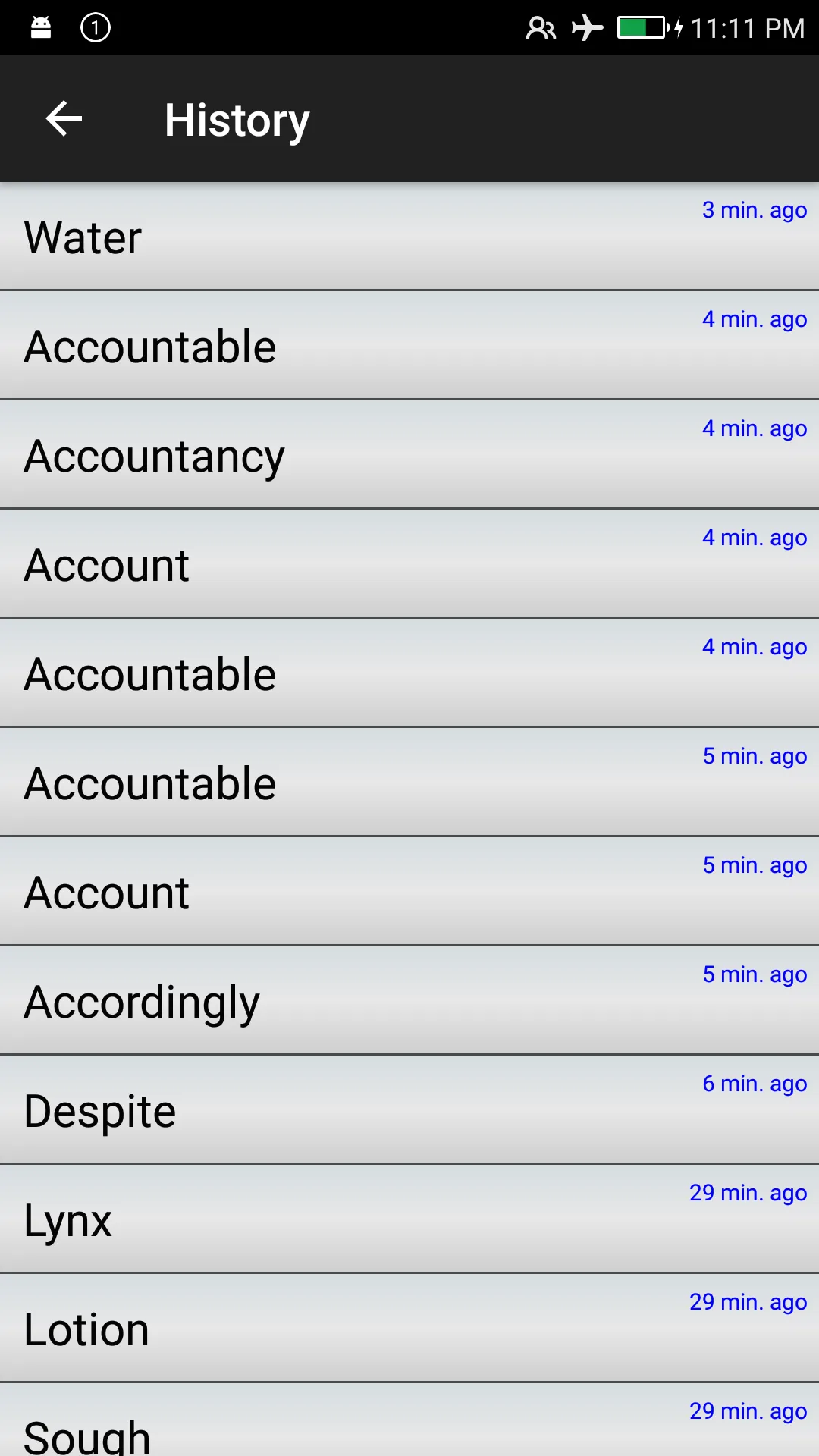Click the 3 min. ago timestamp
The image size is (819, 1456).
[755, 210]
